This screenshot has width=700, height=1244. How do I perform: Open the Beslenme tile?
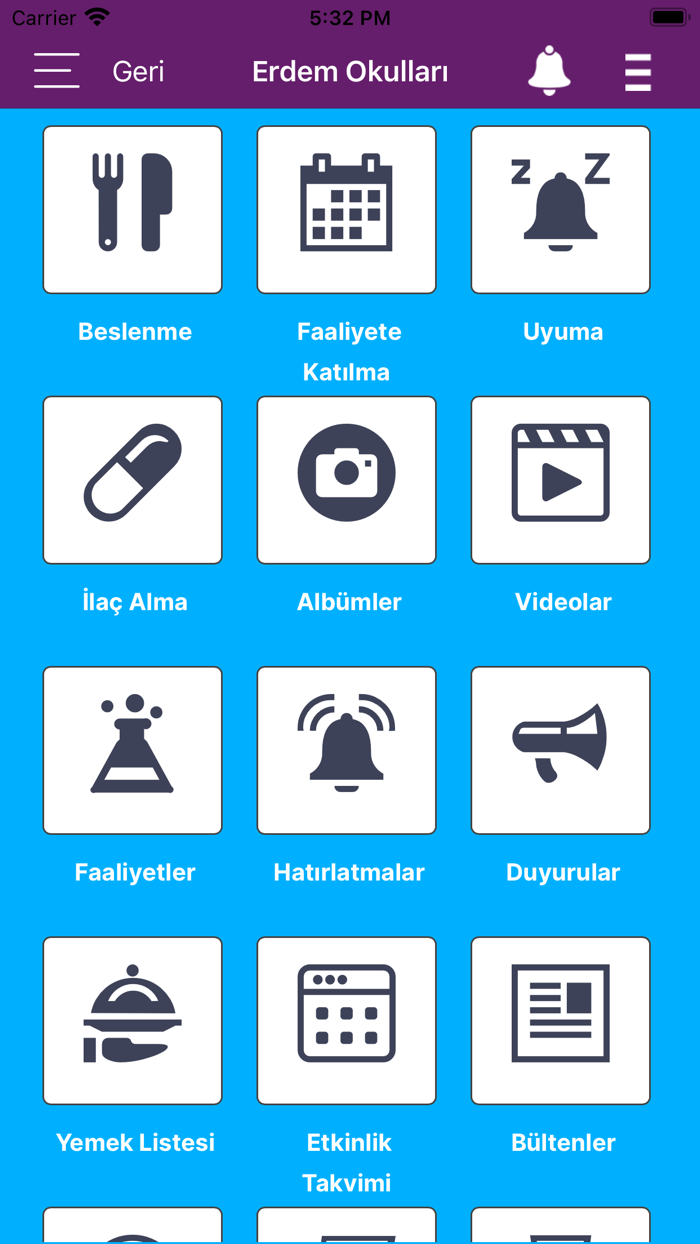[133, 210]
